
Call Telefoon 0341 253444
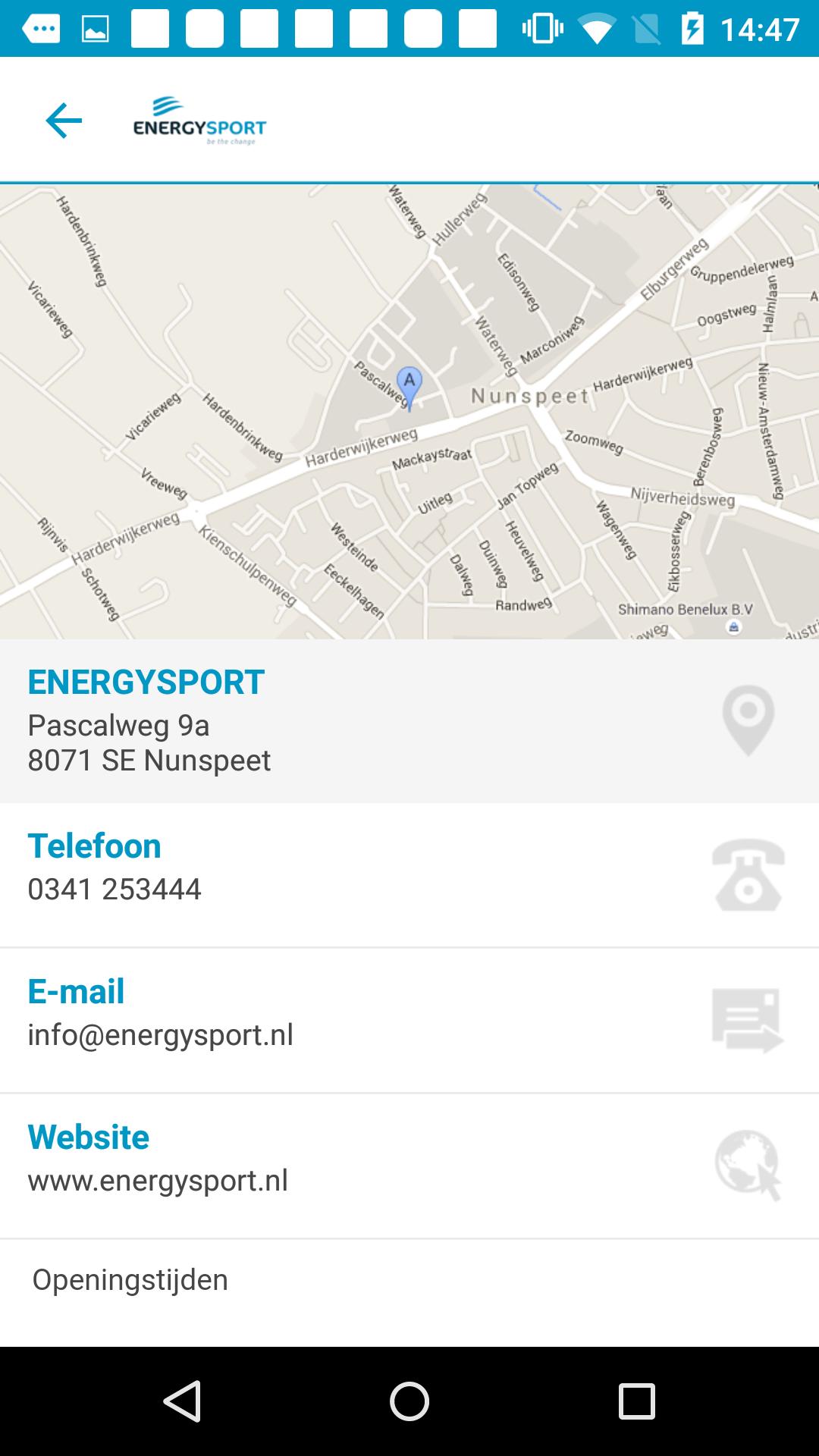click(x=409, y=874)
